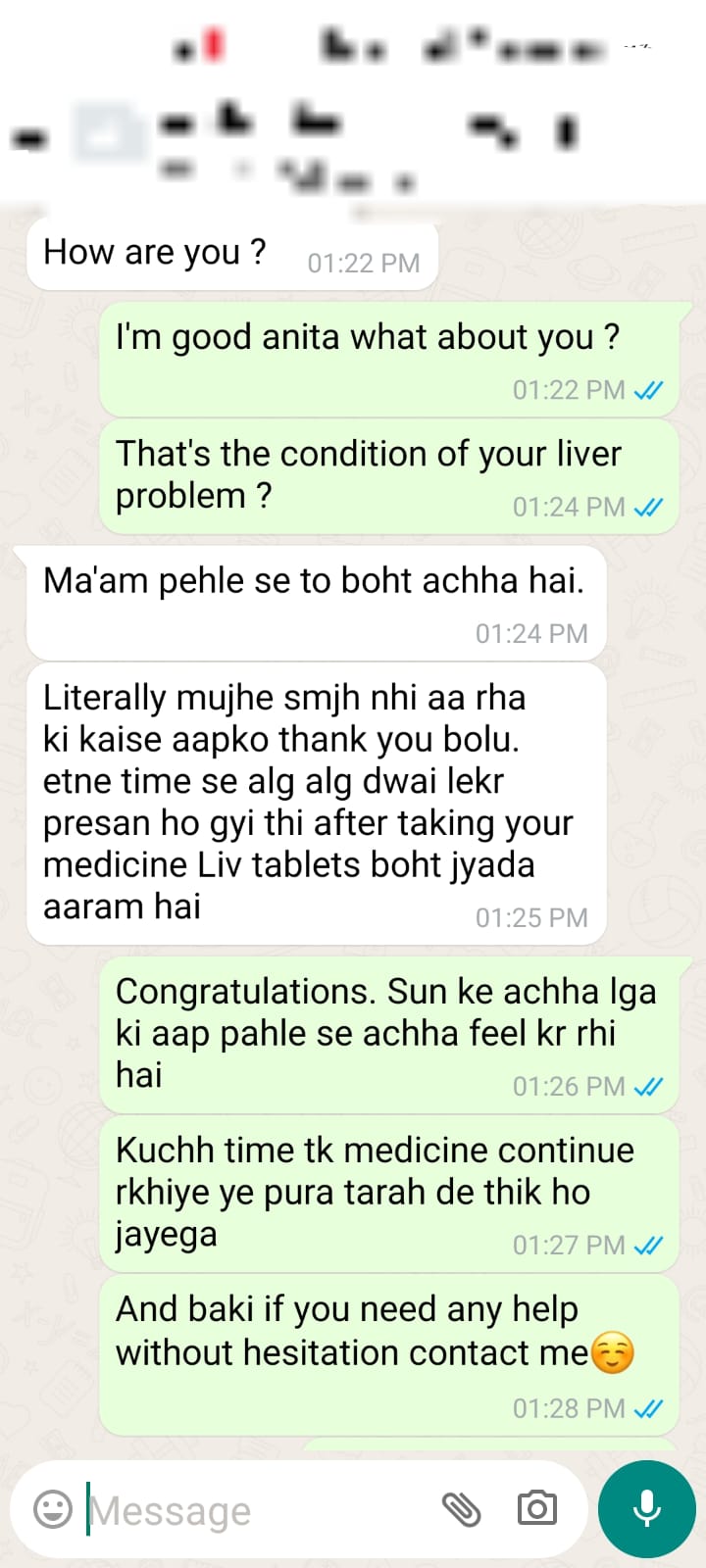Open the emoji picker
The height and width of the screenshot is (1568, 706).
(53, 1509)
